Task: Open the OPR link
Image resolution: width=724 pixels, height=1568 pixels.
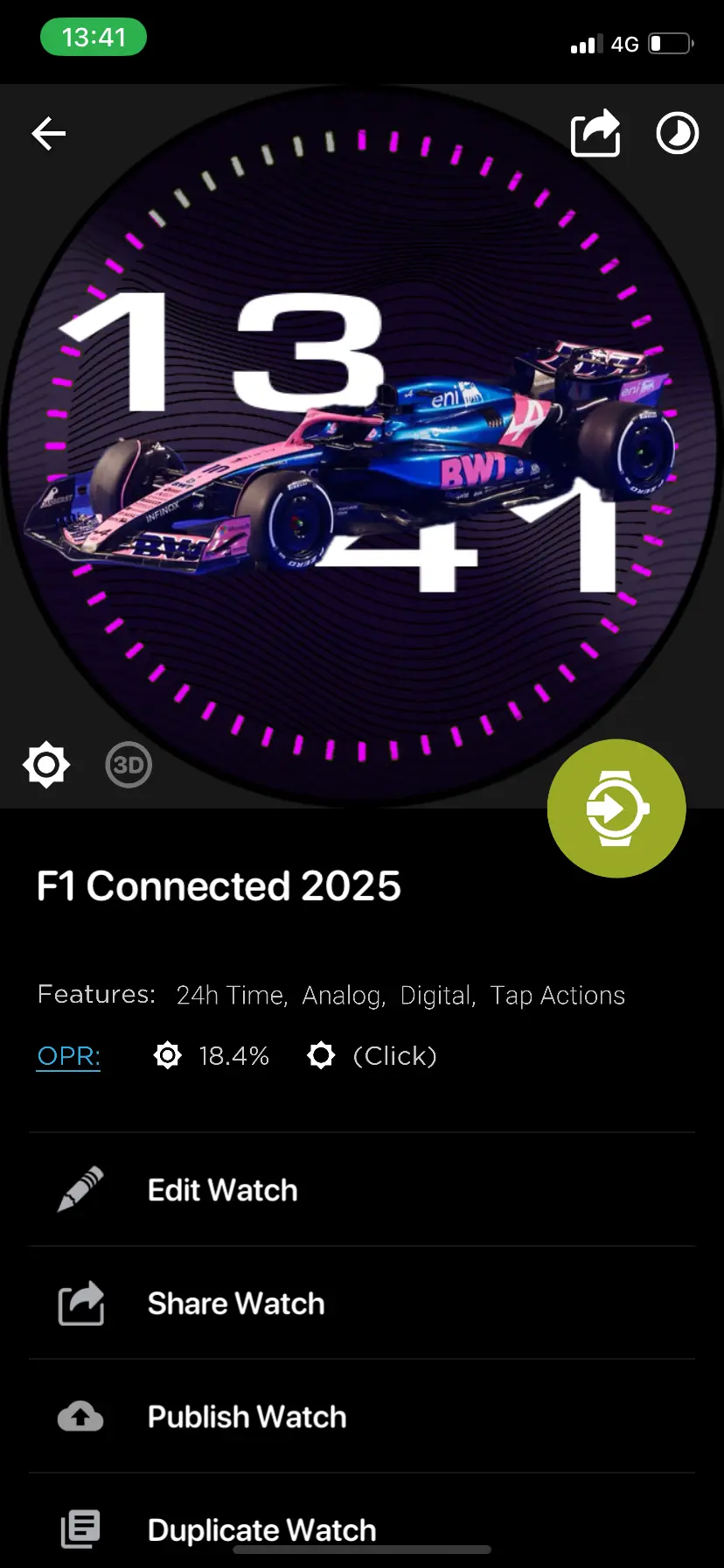Action: click(x=68, y=1056)
